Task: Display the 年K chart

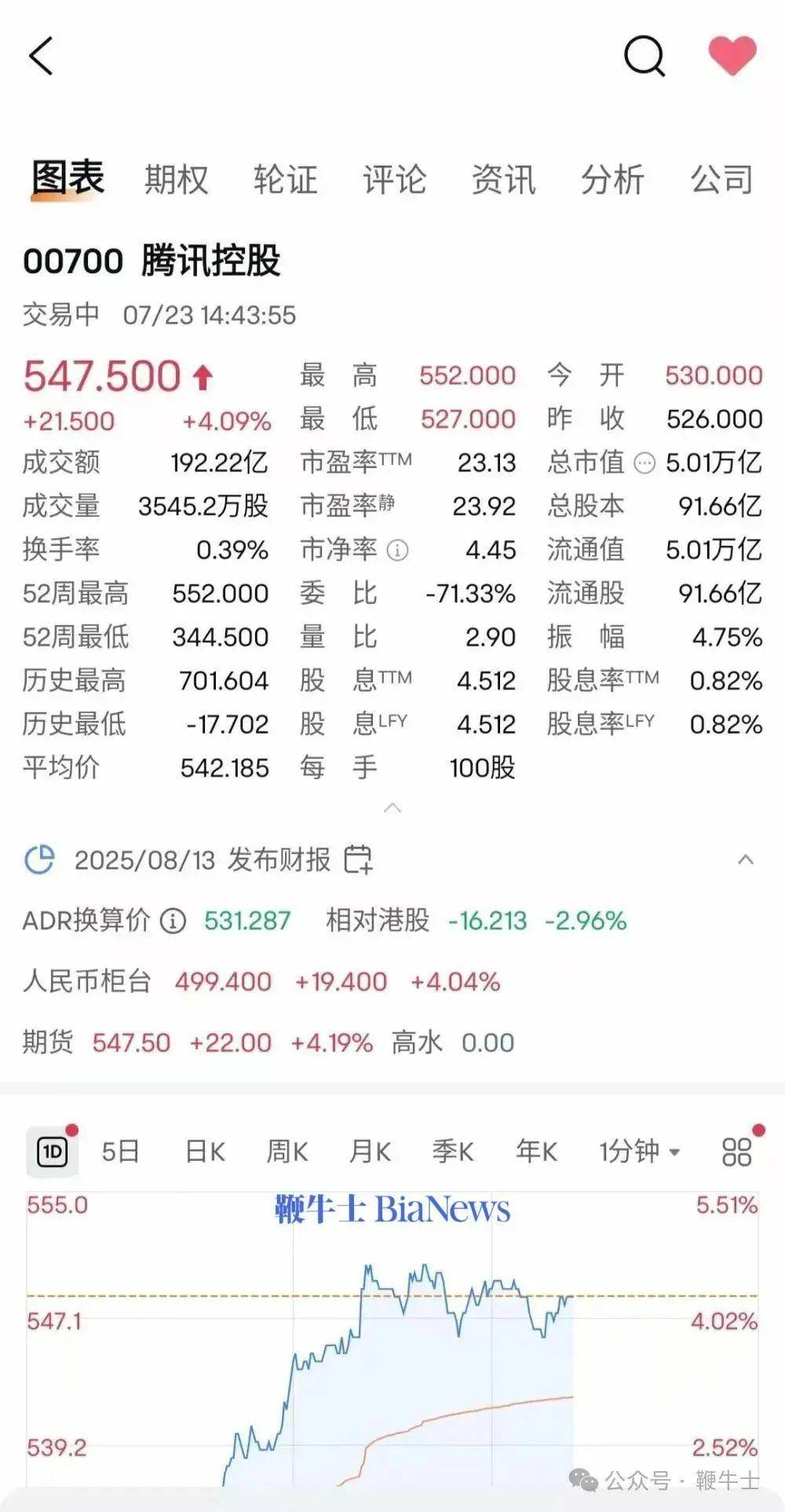Action: [x=536, y=1152]
